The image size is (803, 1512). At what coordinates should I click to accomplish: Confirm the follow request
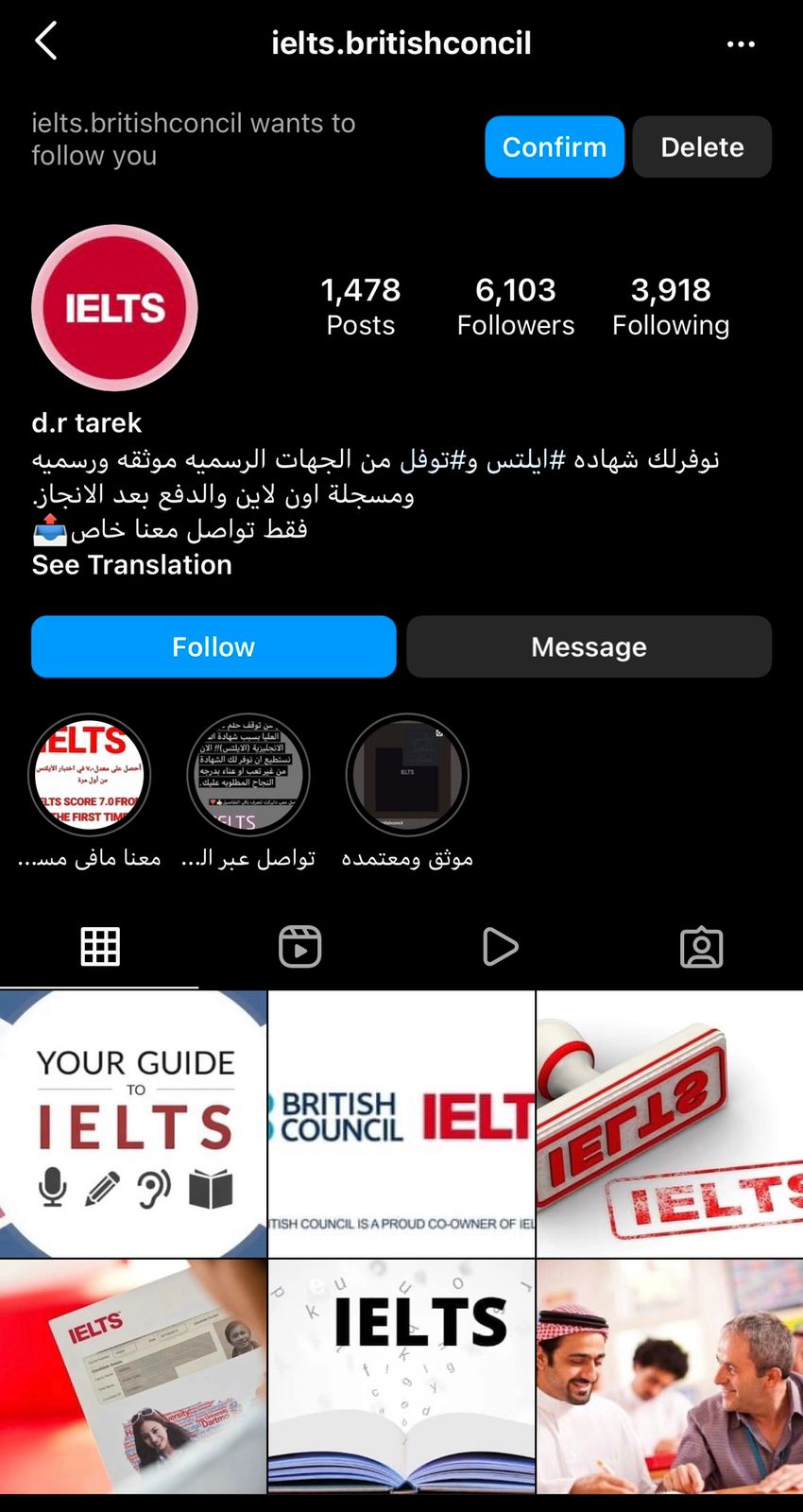pos(555,146)
